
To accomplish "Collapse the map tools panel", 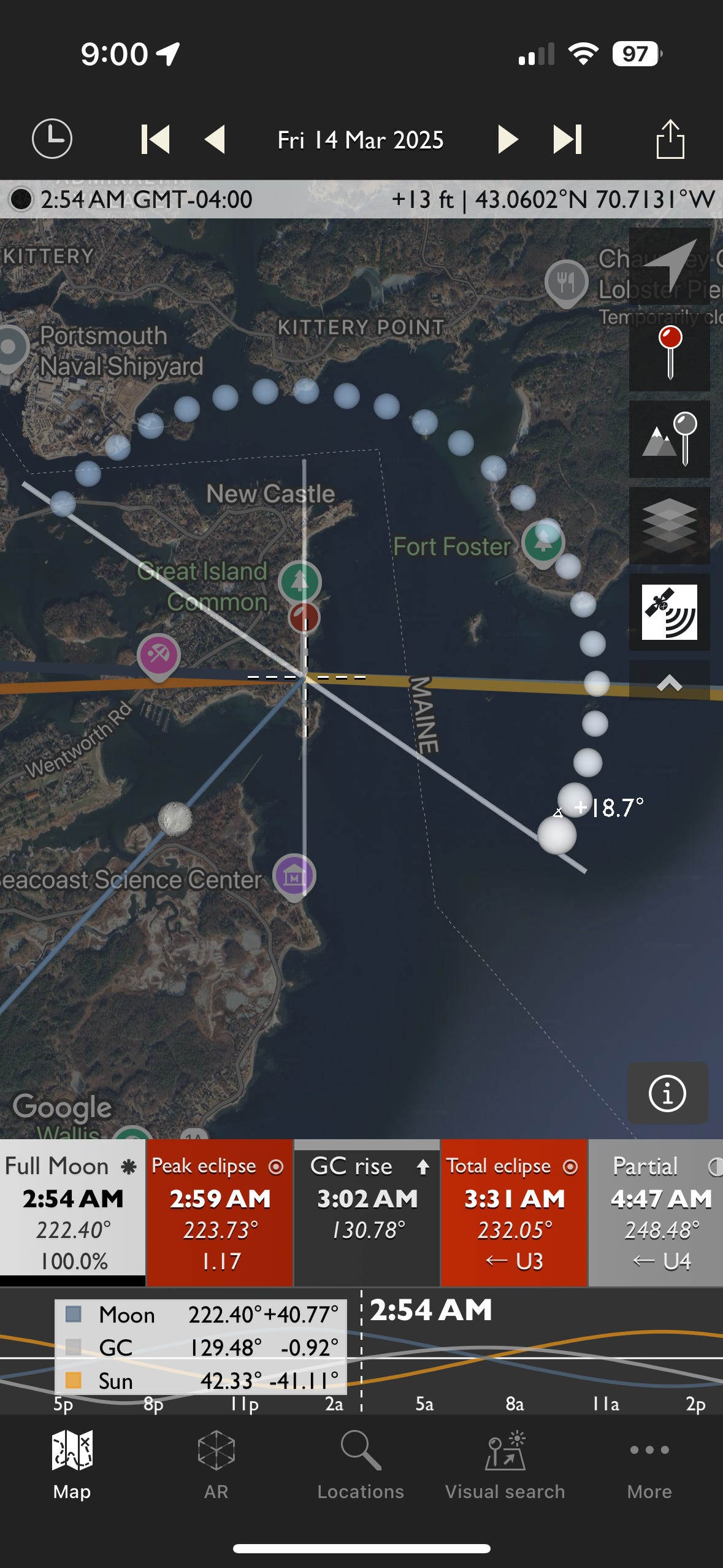I will (x=670, y=683).
